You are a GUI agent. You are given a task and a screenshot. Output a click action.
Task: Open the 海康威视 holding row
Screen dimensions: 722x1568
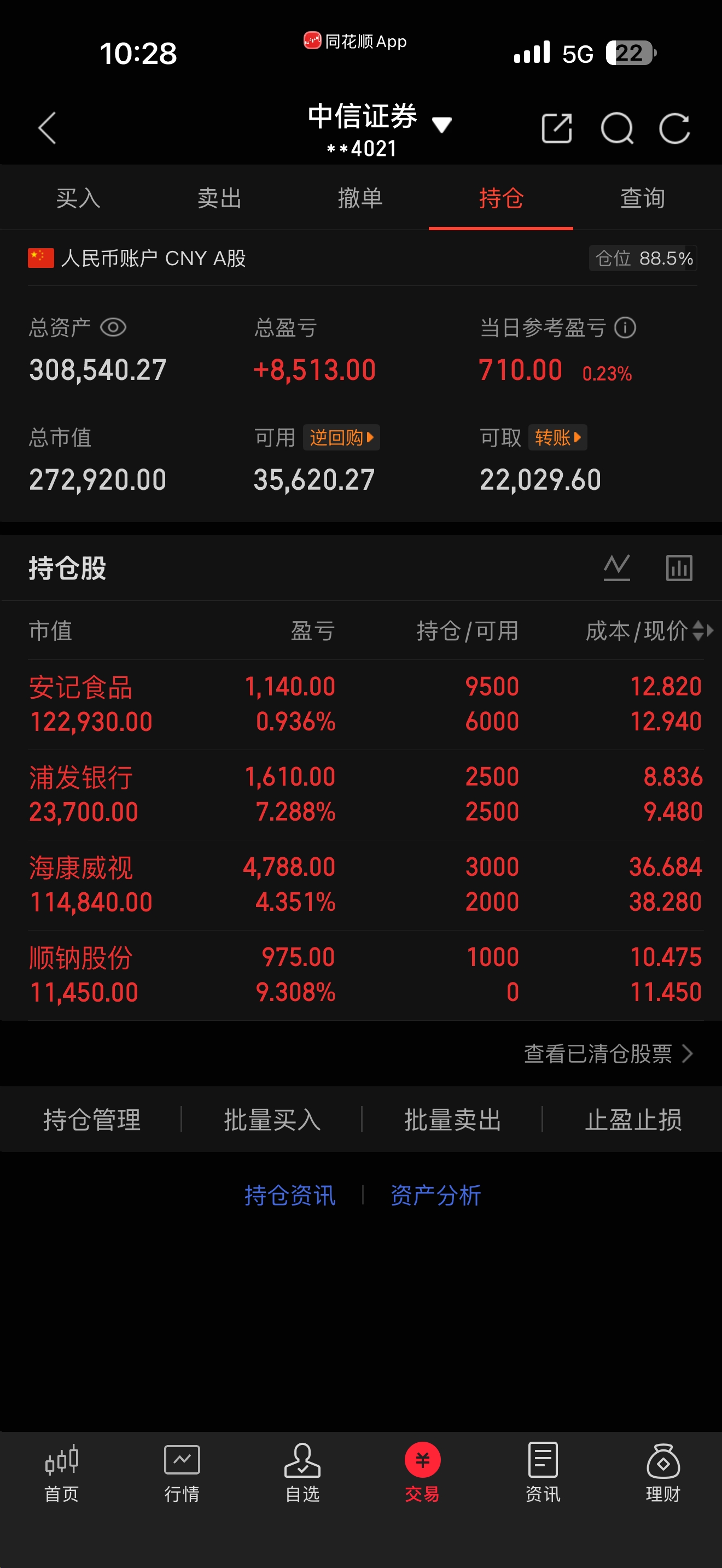[365, 885]
